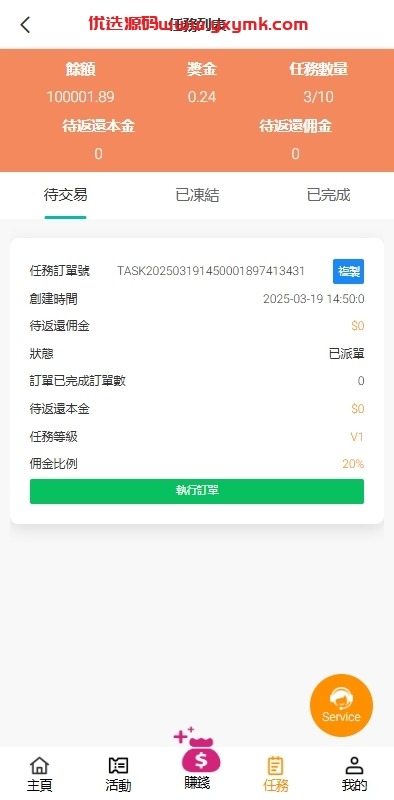Select the 待交易 tab
The width and height of the screenshot is (394, 800).
point(65,195)
